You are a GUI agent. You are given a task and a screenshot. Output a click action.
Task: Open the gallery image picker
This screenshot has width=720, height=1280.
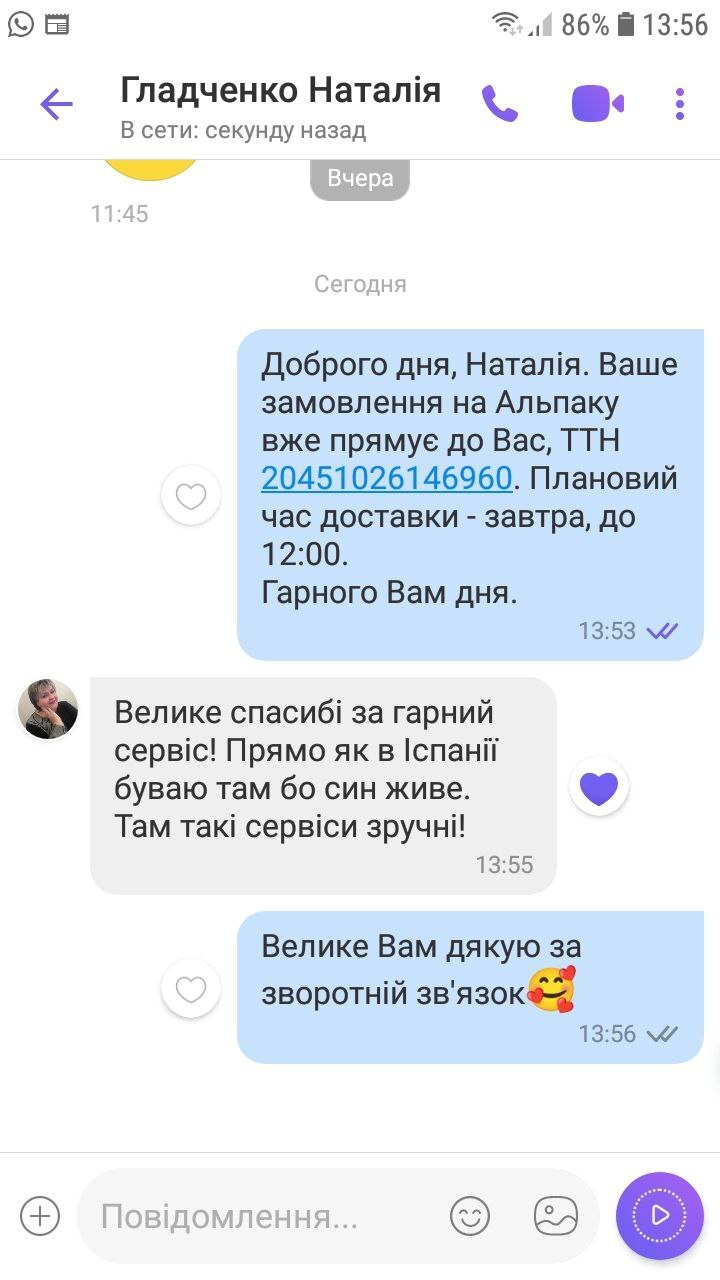556,1216
